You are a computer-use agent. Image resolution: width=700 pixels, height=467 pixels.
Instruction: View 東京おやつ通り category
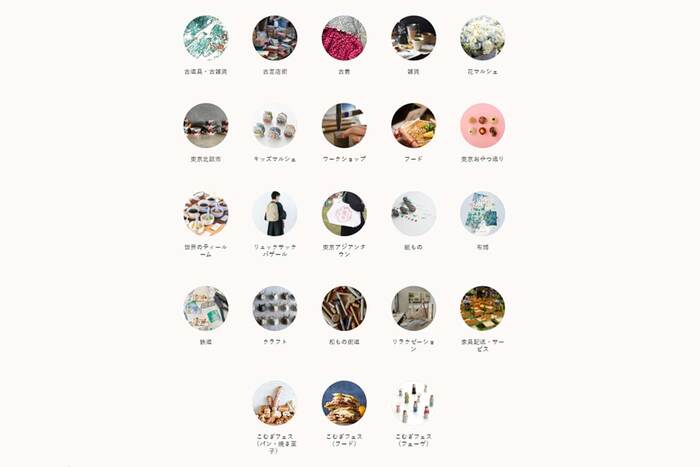(482, 126)
